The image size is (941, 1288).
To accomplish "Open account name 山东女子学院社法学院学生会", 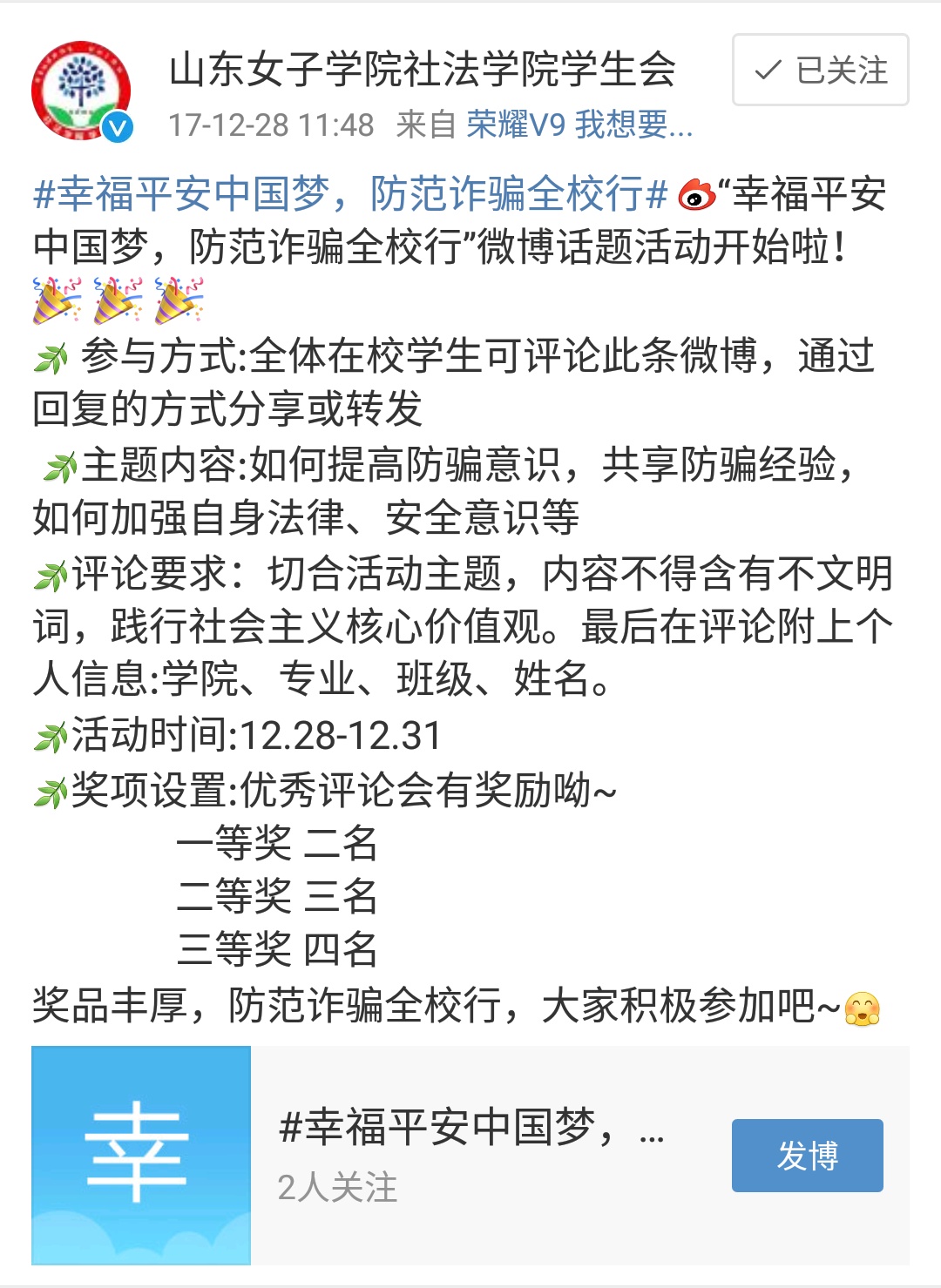I will [422, 70].
